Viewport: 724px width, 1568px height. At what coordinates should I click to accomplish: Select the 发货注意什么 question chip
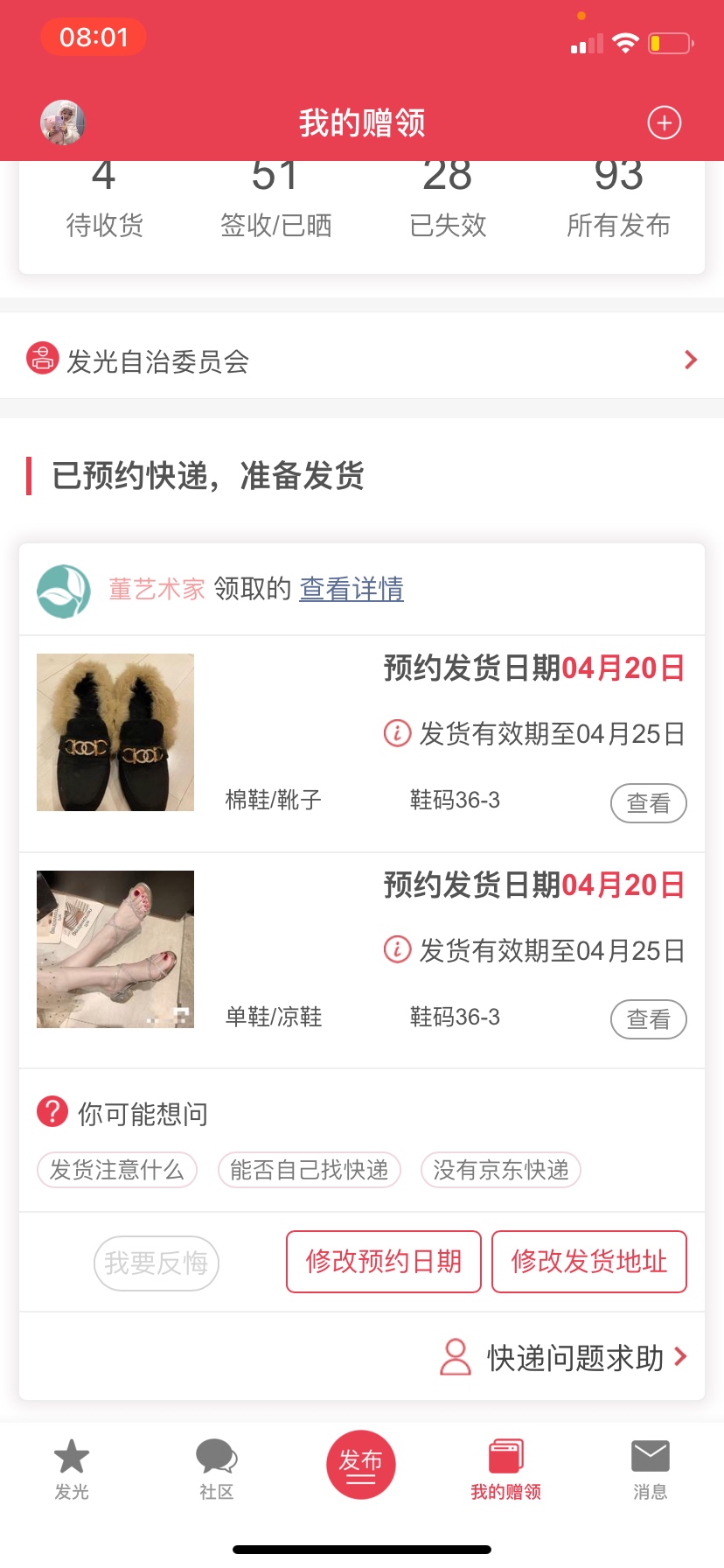(x=117, y=1170)
